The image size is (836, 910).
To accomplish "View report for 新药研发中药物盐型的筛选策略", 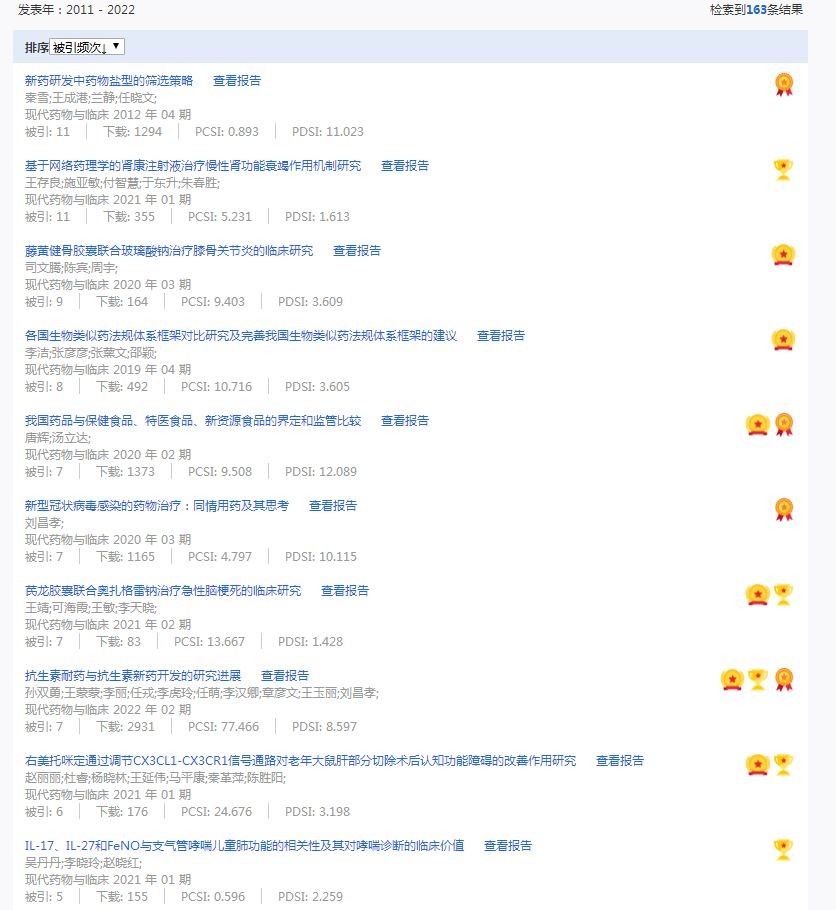I will pos(237,81).
